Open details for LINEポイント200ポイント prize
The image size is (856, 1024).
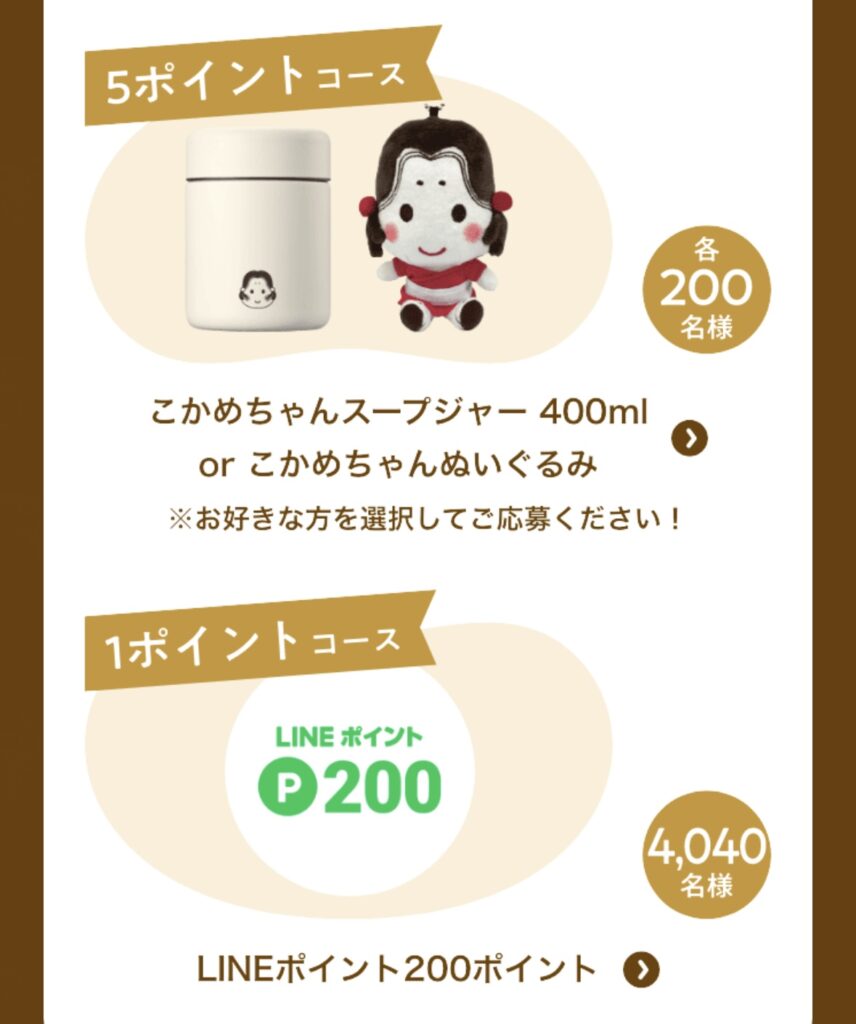641,969
